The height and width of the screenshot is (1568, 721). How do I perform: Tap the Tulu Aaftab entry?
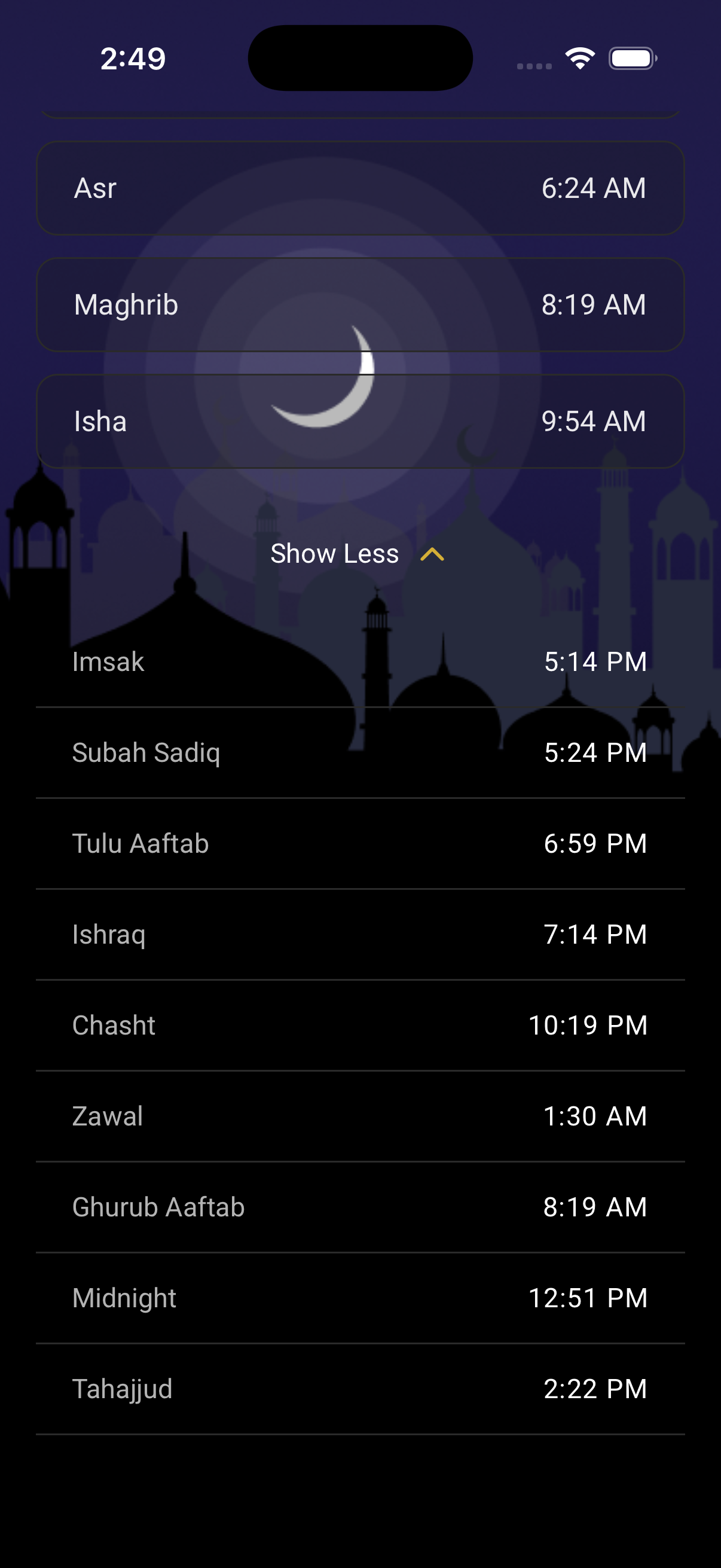360,843
